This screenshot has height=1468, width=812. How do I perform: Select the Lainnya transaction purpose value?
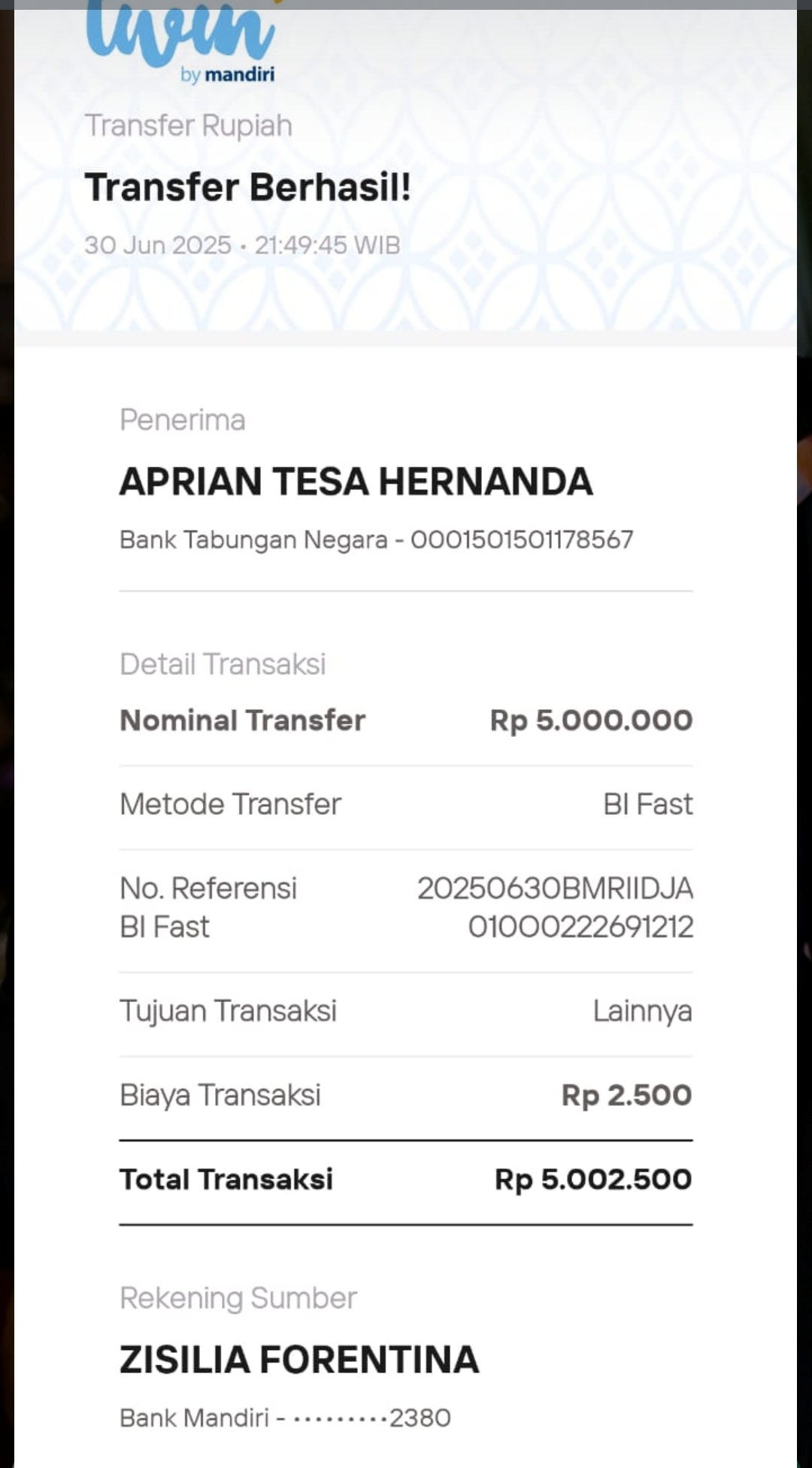643,1011
